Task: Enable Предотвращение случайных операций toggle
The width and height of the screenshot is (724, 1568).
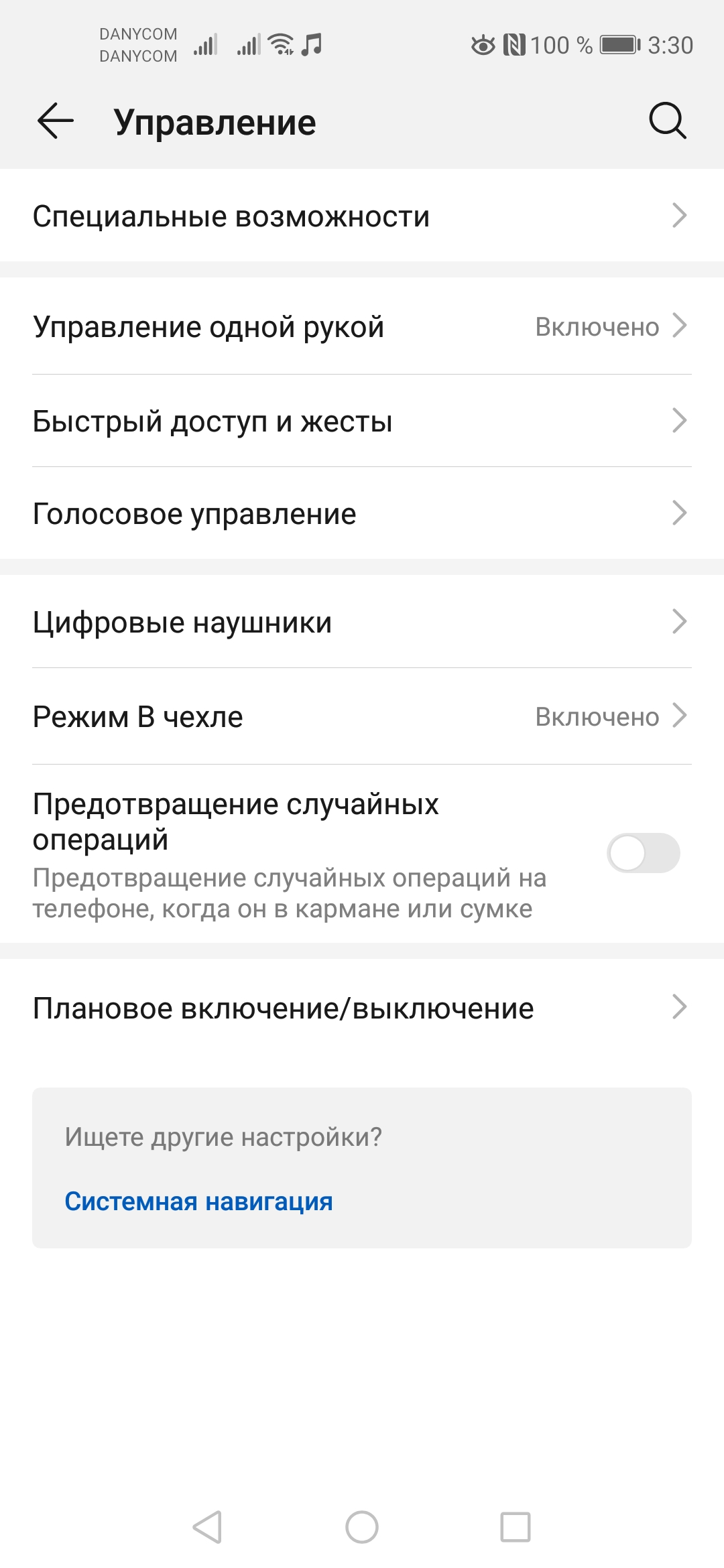Action: [x=643, y=853]
